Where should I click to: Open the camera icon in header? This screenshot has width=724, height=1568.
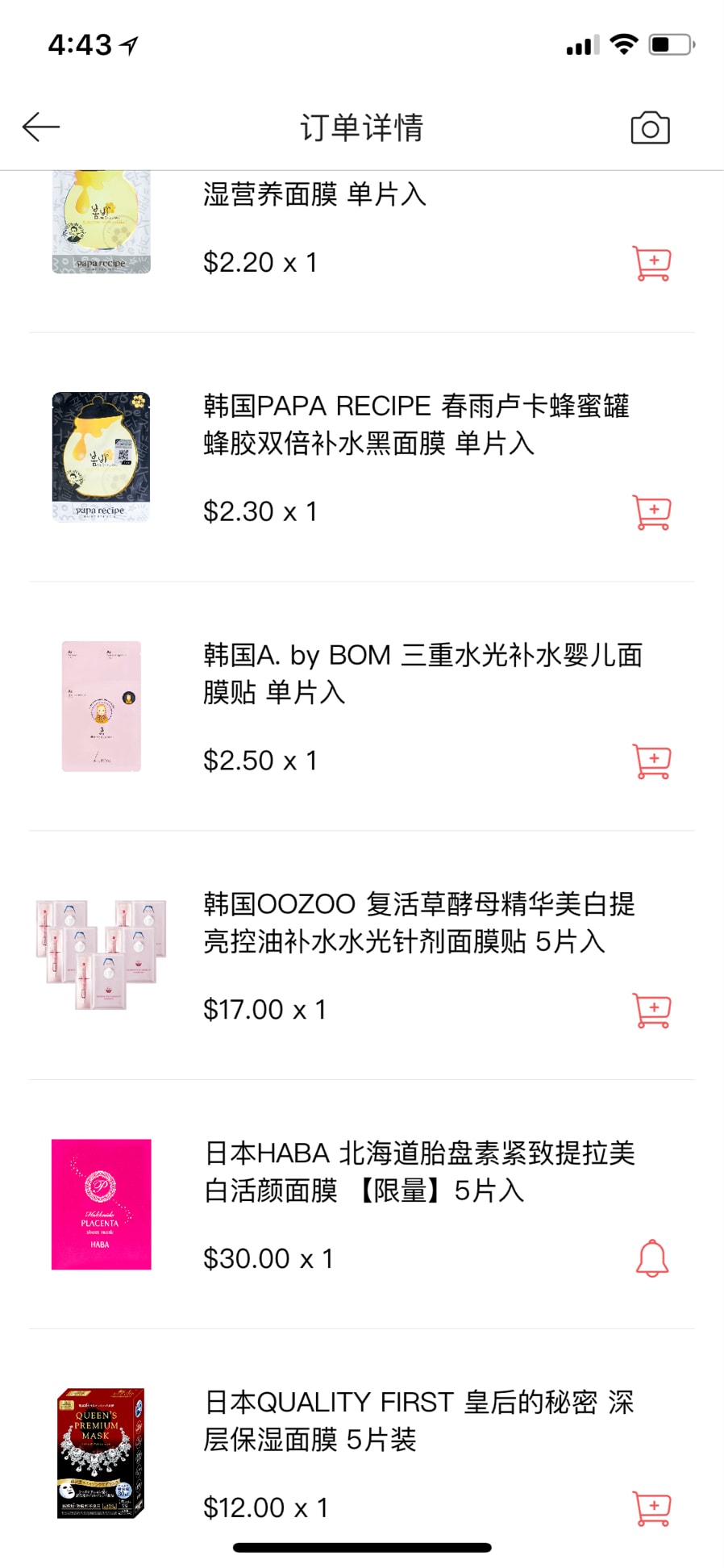pos(650,127)
